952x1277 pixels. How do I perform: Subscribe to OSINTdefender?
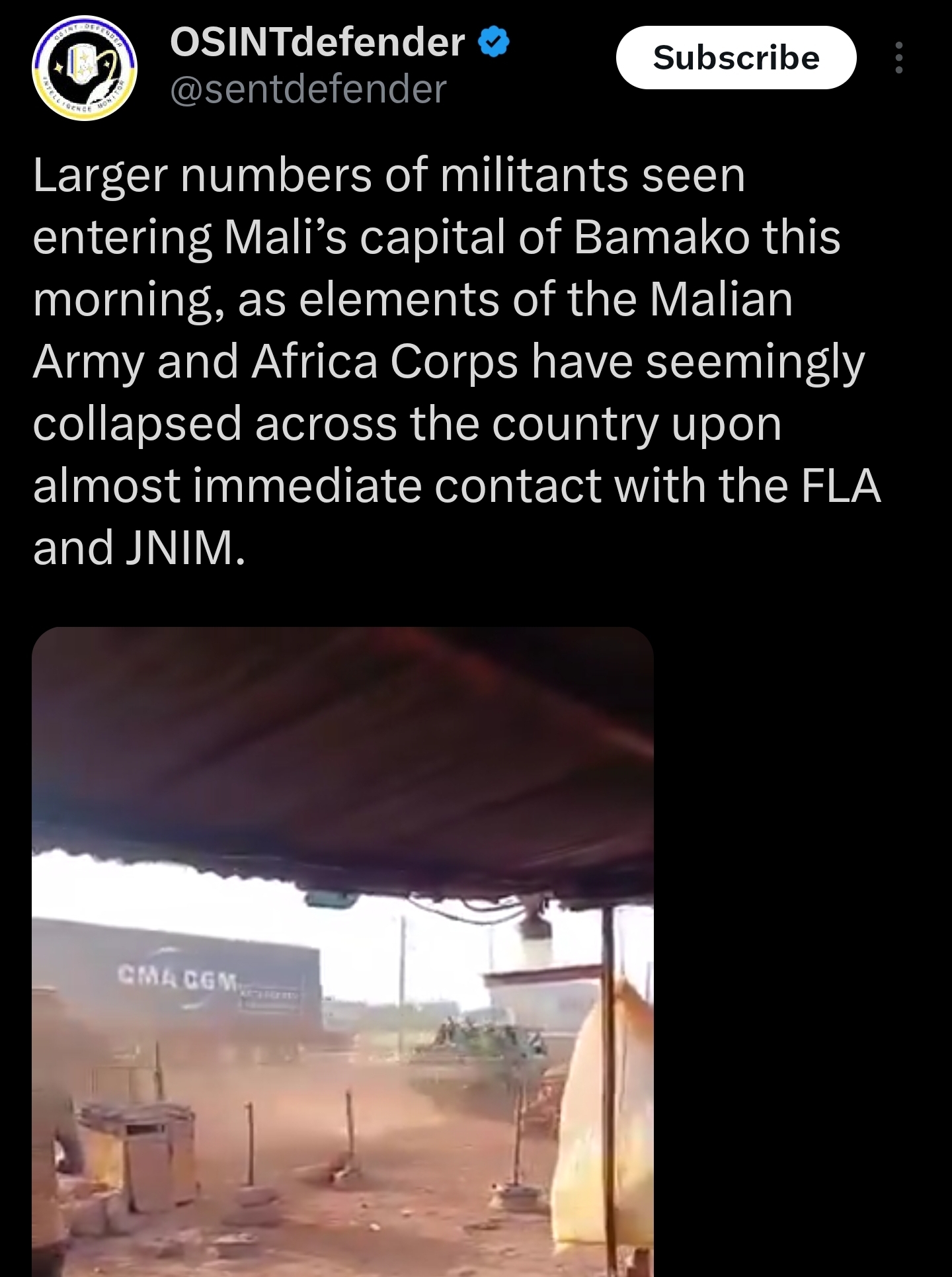tap(736, 58)
